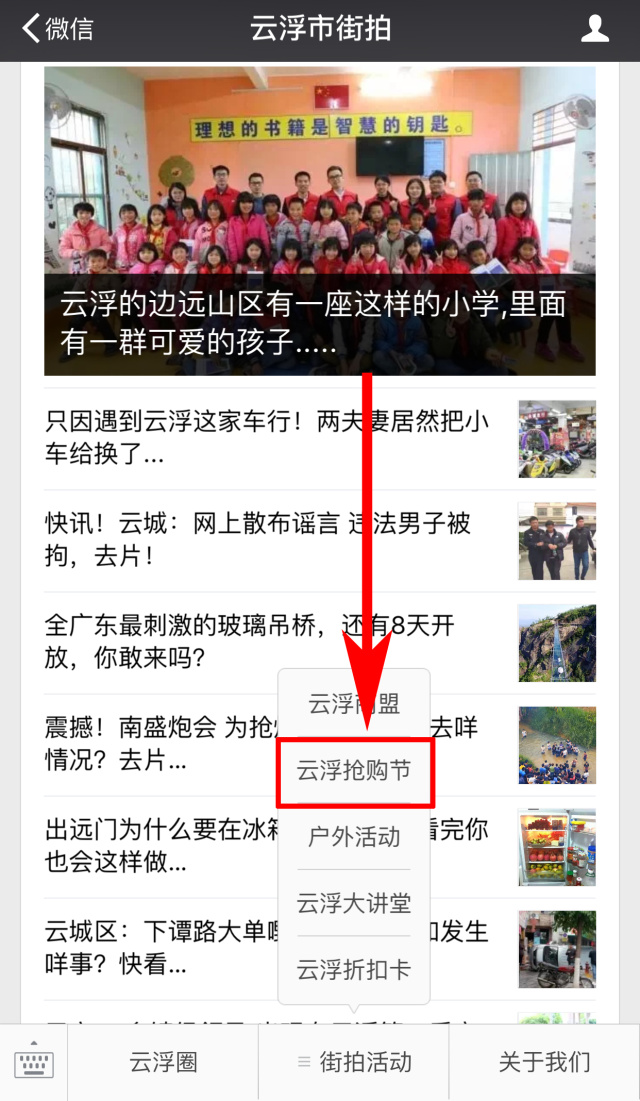Open the featured article about 云浮边远山区小学

pyautogui.click(x=320, y=222)
